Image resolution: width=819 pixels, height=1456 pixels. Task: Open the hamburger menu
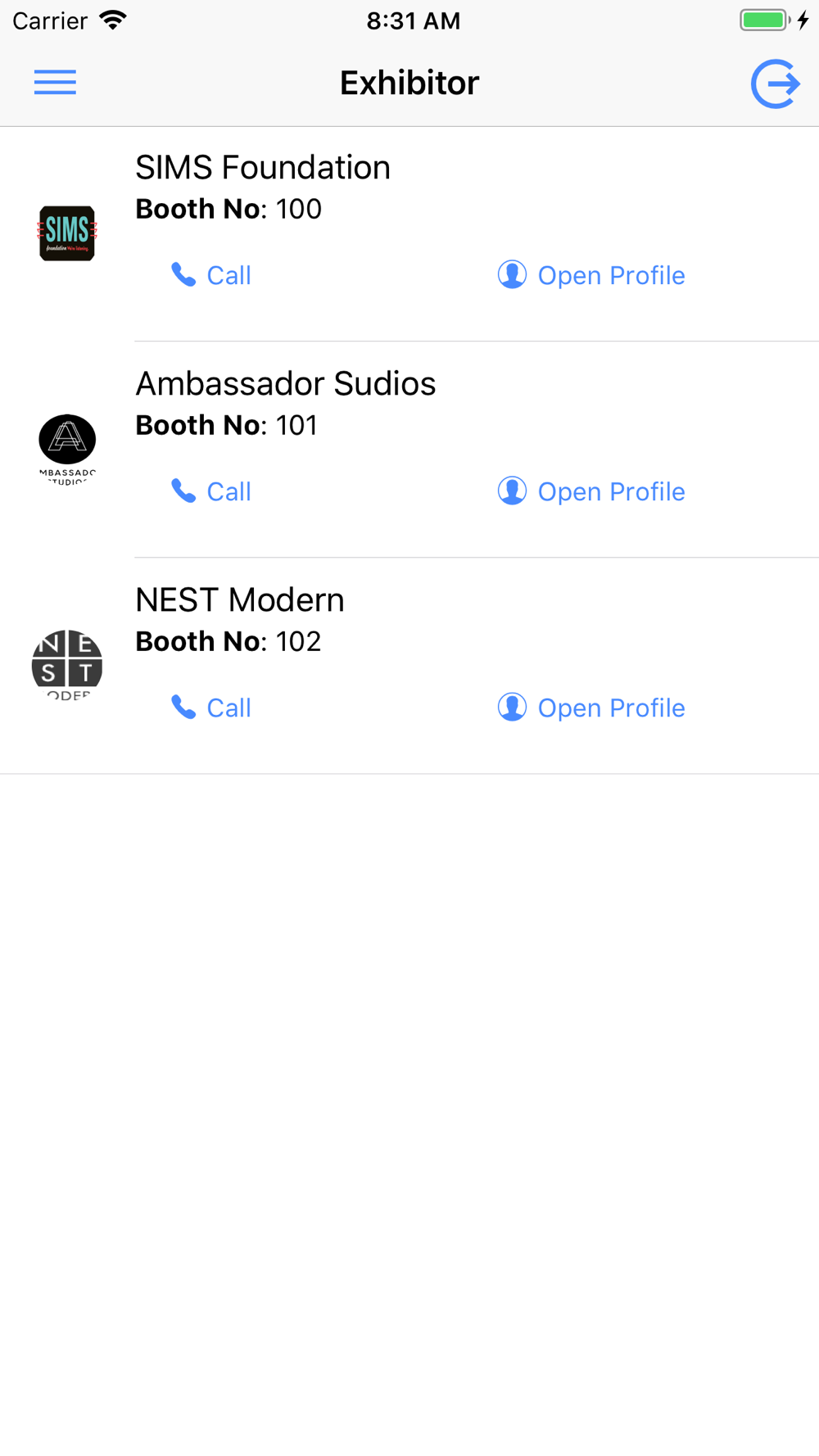click(x=55, y=83)
